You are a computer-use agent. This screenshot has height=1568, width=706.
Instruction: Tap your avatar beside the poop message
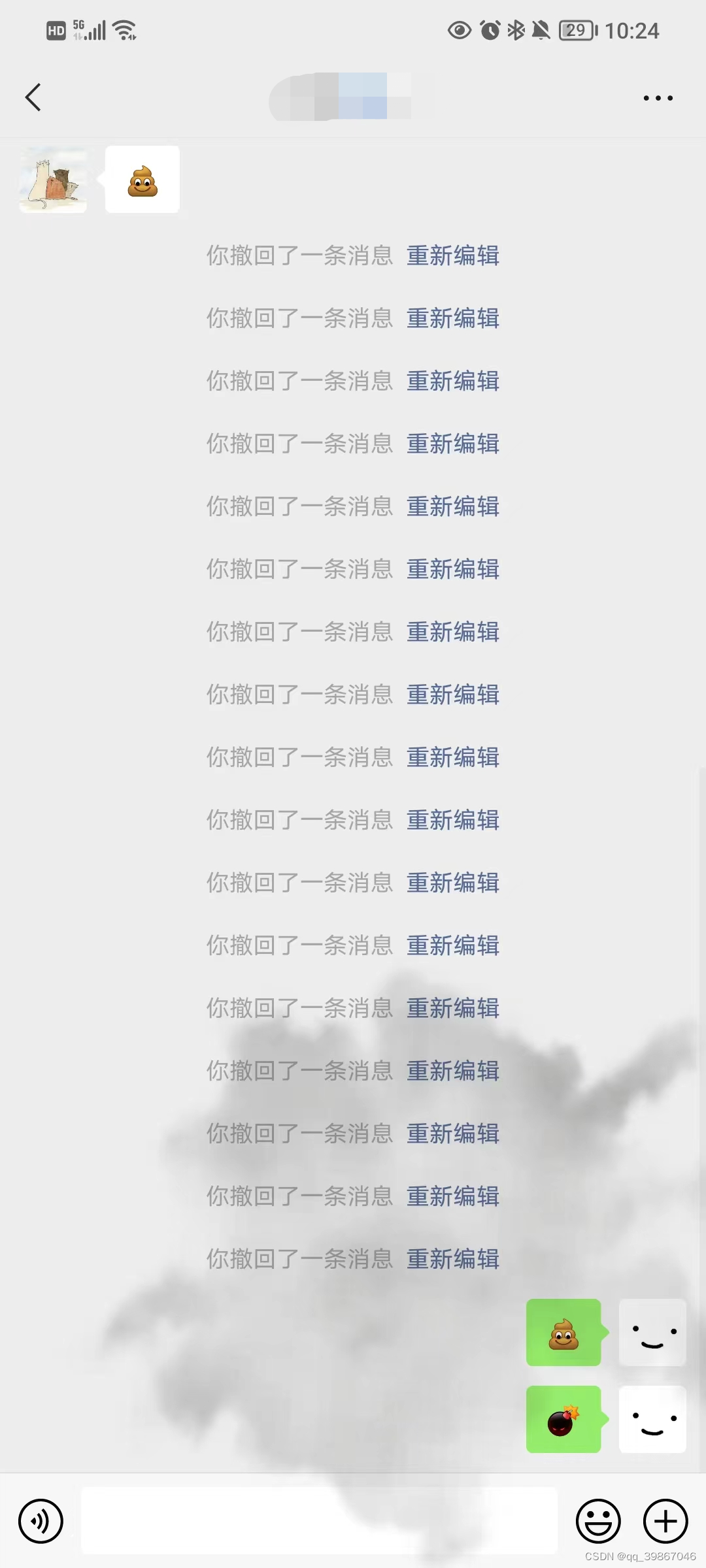tap(652, 1332)
